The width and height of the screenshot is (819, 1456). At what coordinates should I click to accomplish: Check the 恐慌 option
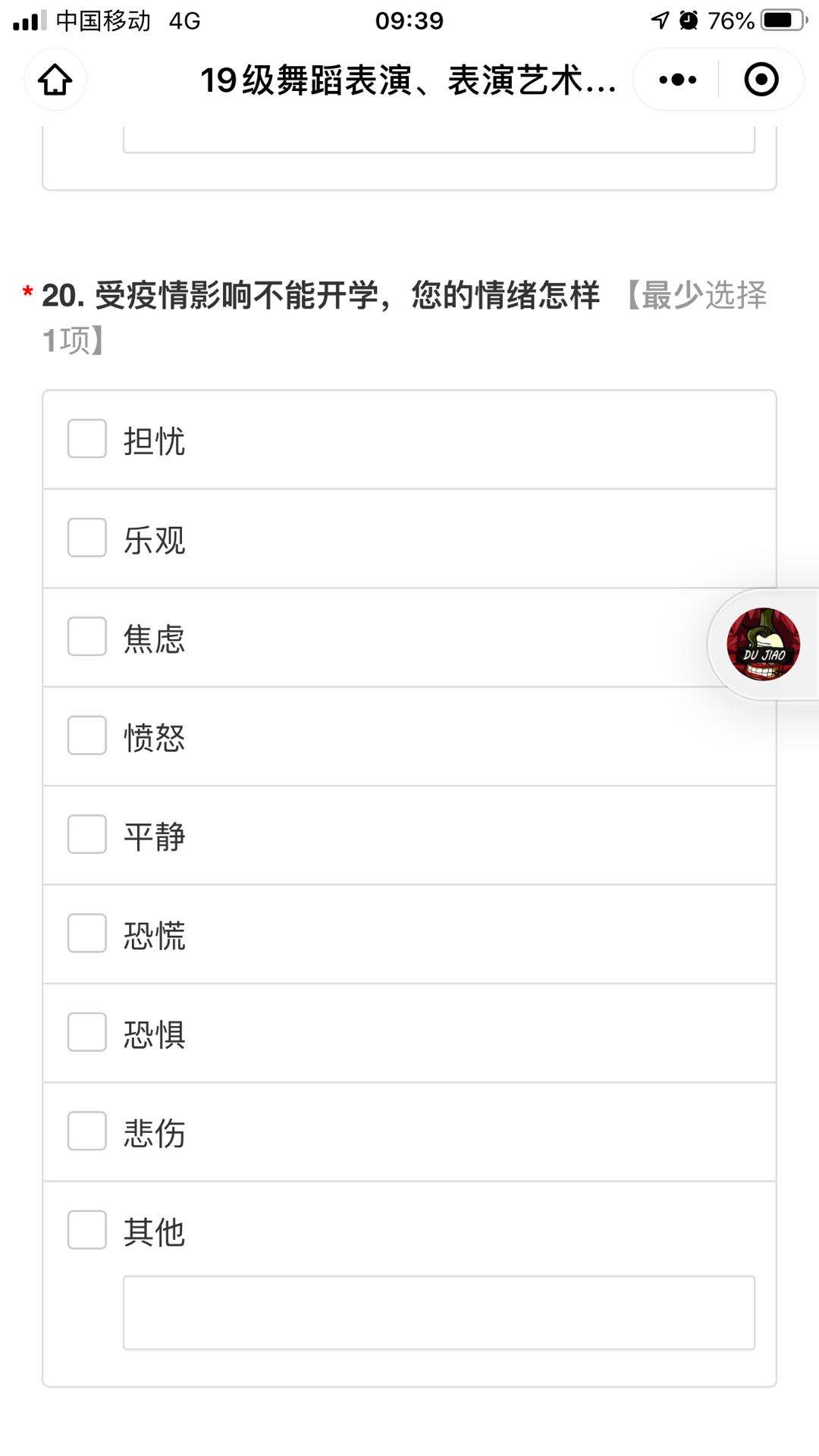pos(87,934)
